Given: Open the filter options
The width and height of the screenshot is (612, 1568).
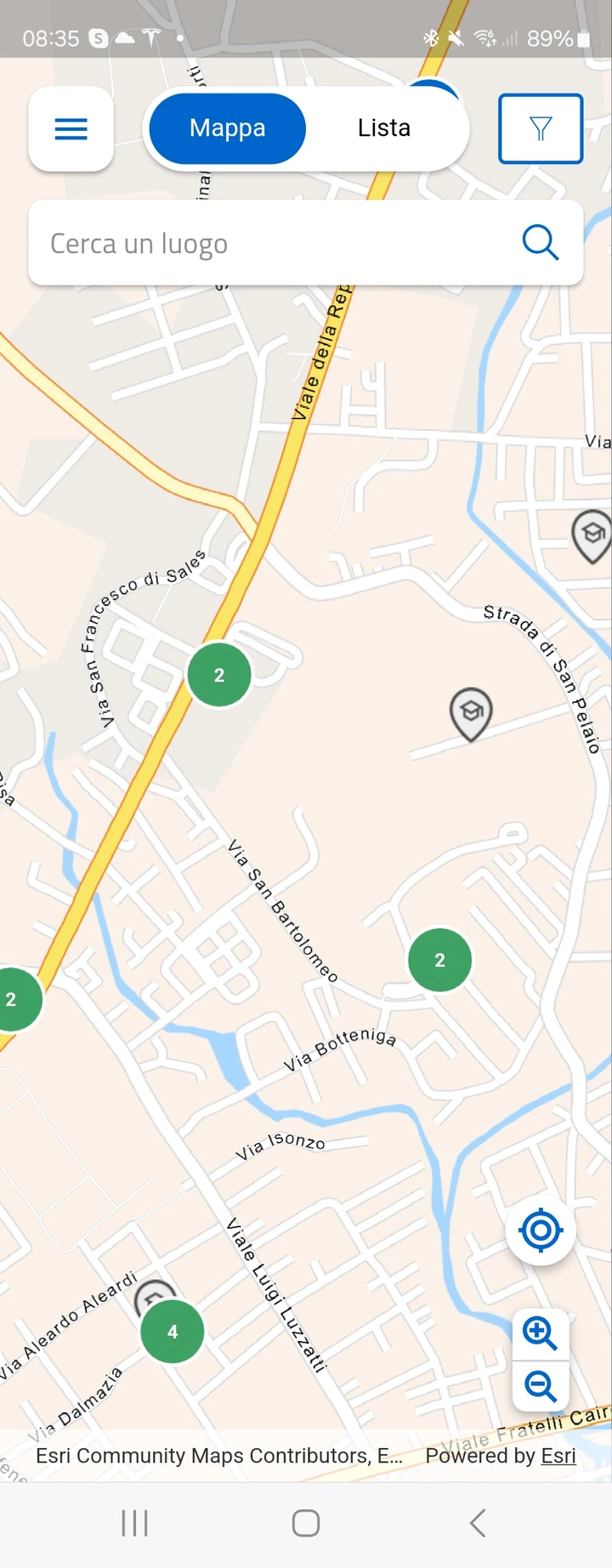Looking at the screenshot, I should point(541,129).
